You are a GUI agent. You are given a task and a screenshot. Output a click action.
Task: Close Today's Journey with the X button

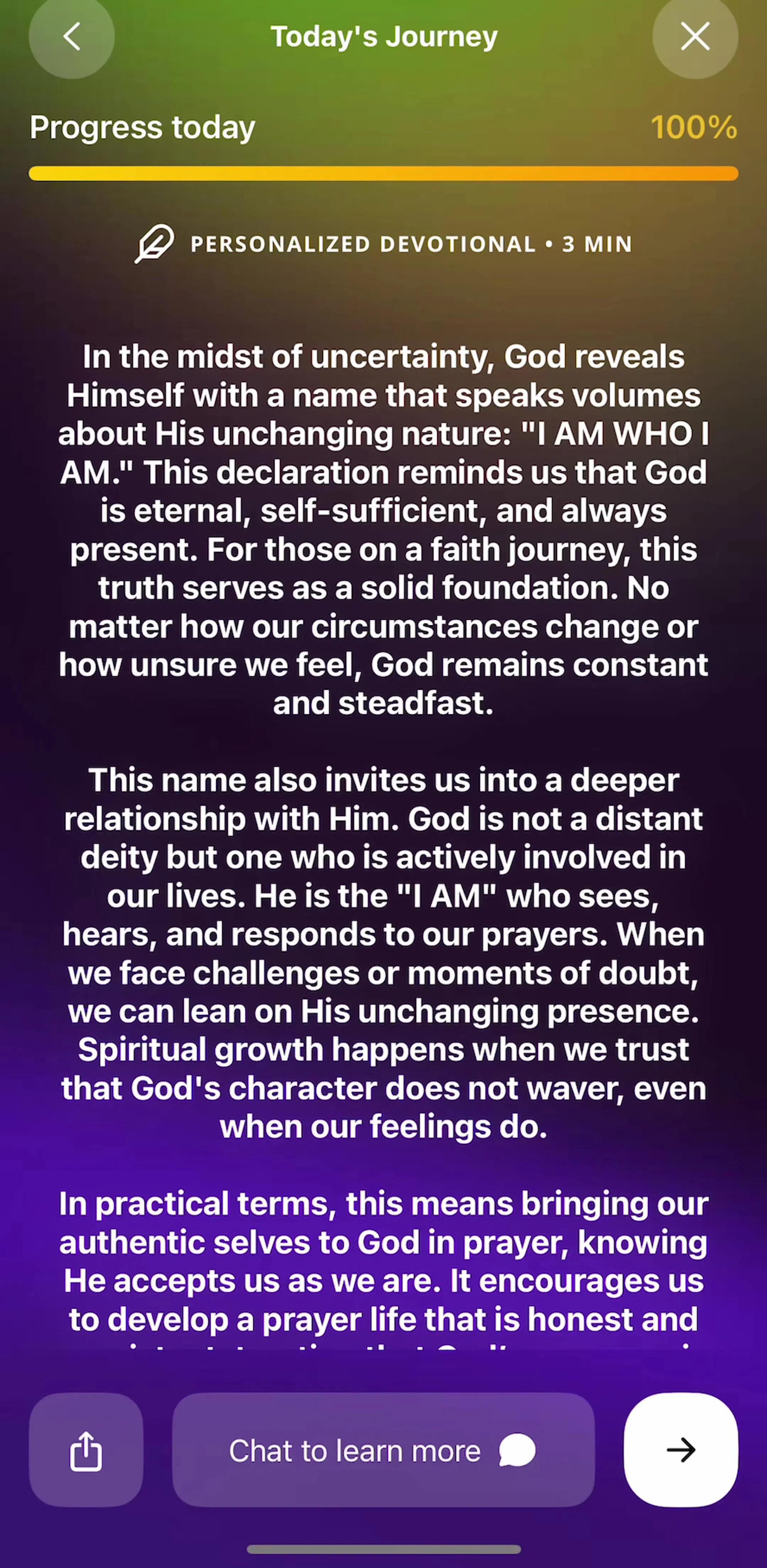pyautogui.click(x=695, y=37)
